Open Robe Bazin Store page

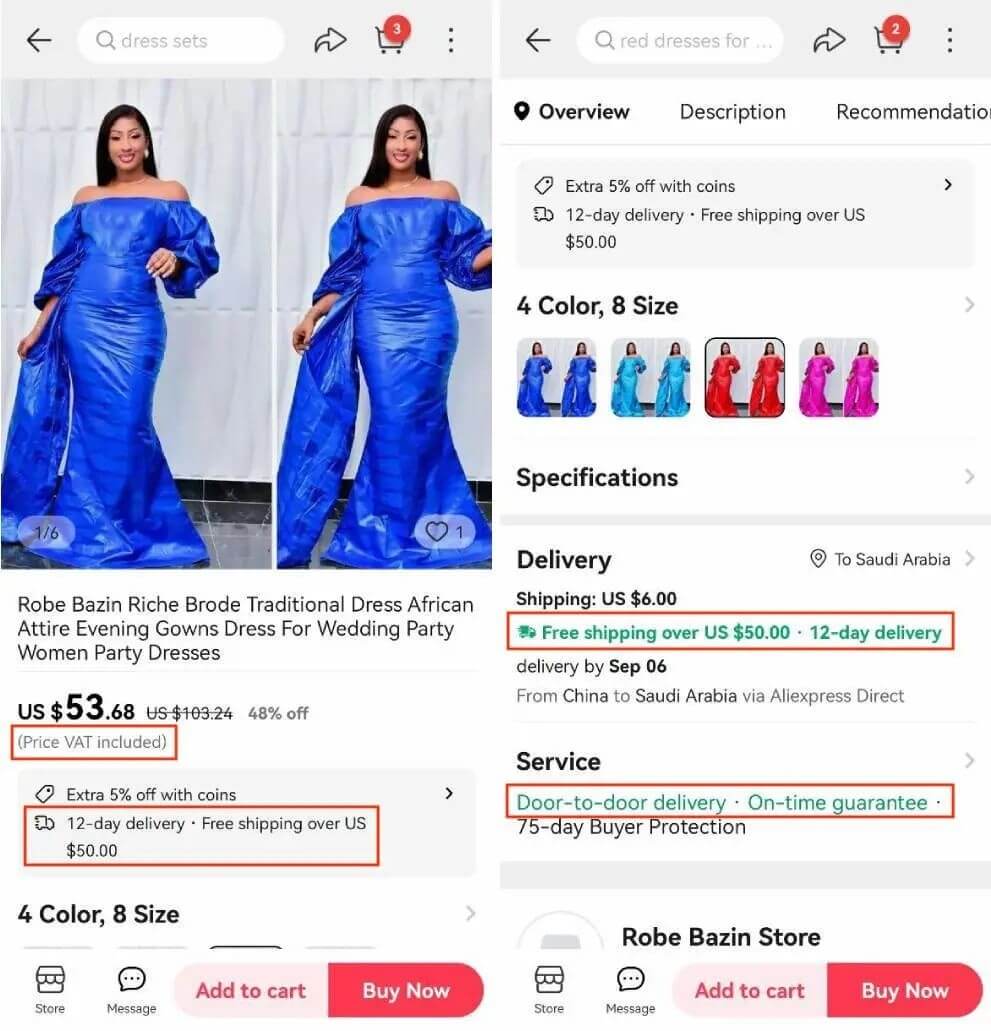point(720,937)
